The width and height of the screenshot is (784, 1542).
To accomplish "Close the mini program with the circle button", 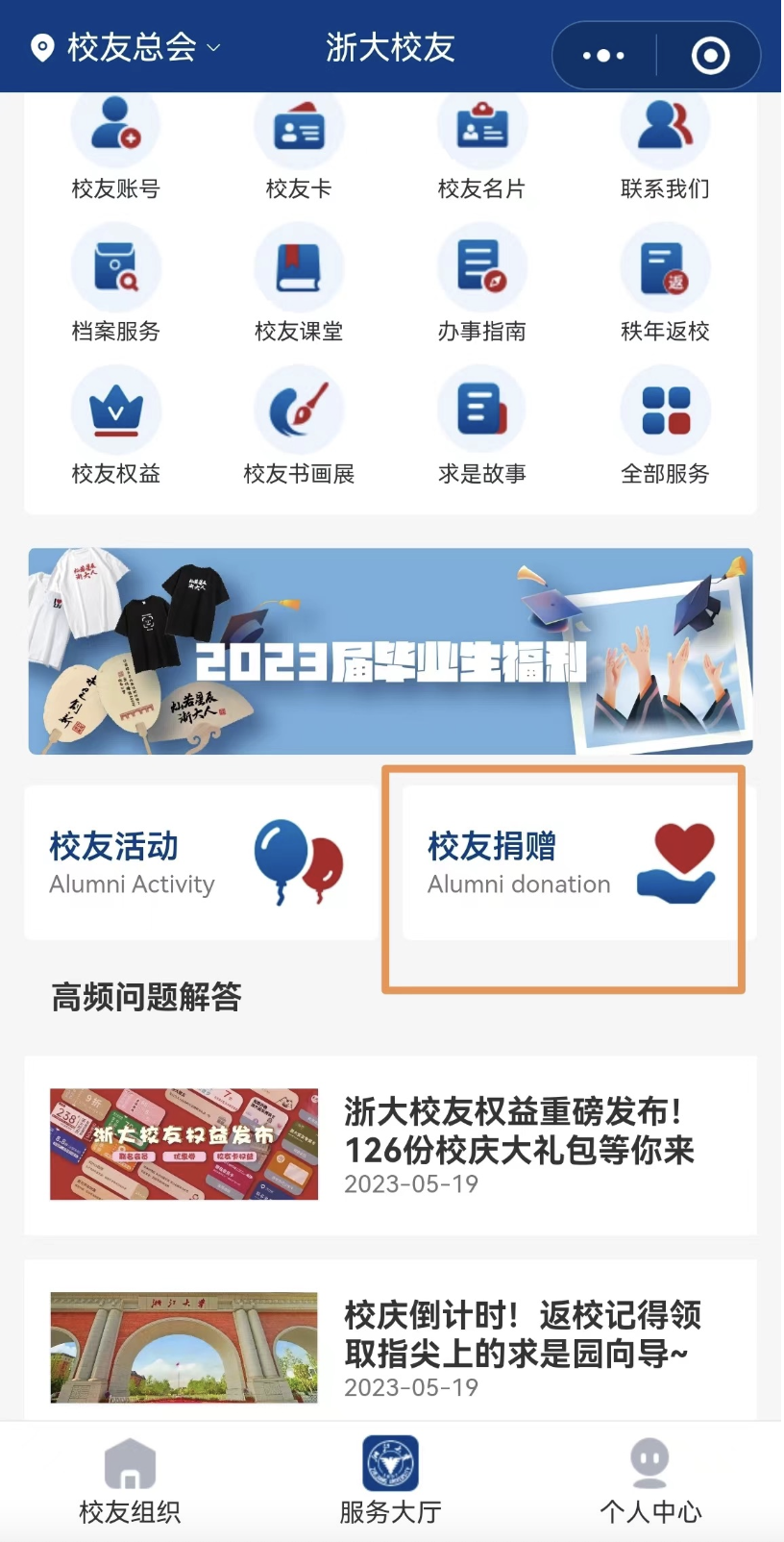I will click(x=710, y=56).
